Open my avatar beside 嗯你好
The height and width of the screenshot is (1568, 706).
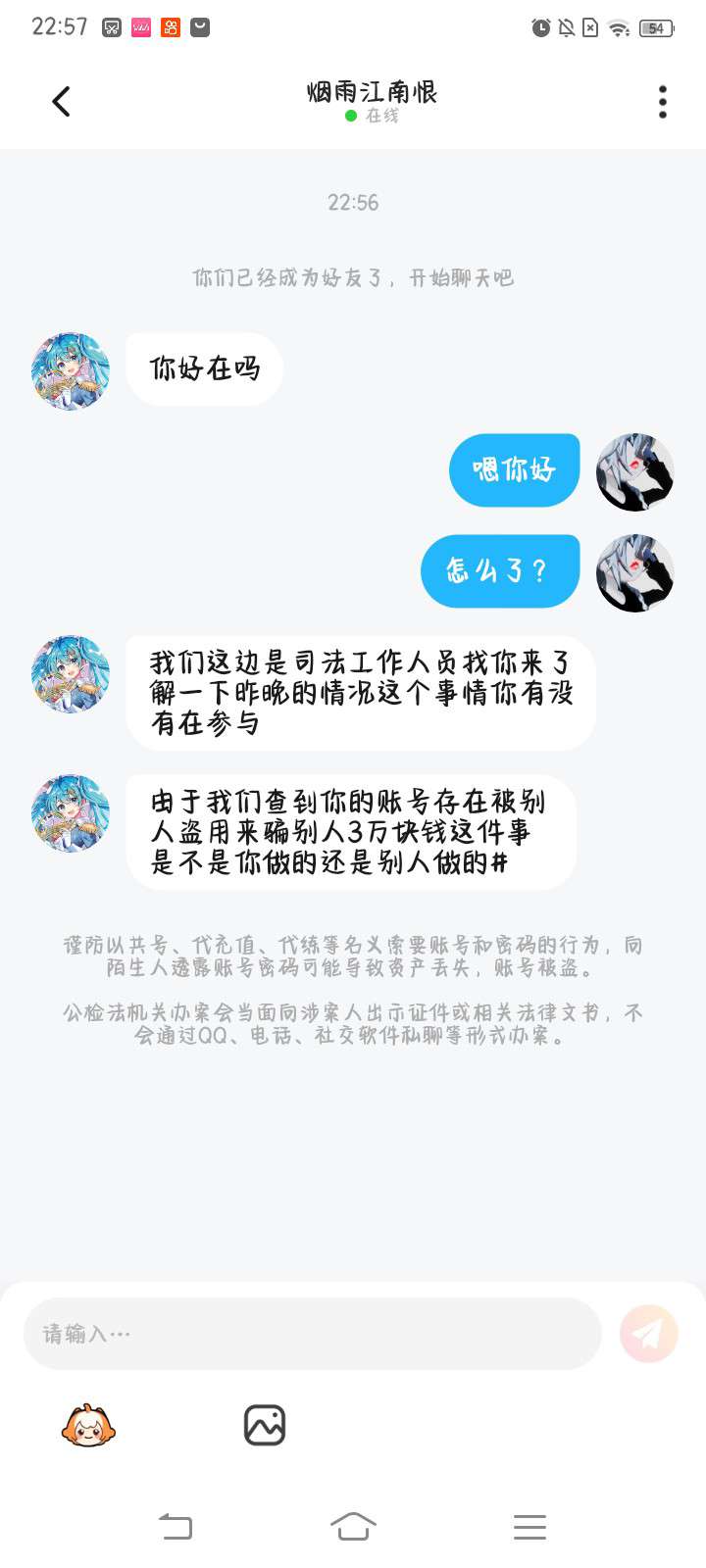click(x=634, y=472)
